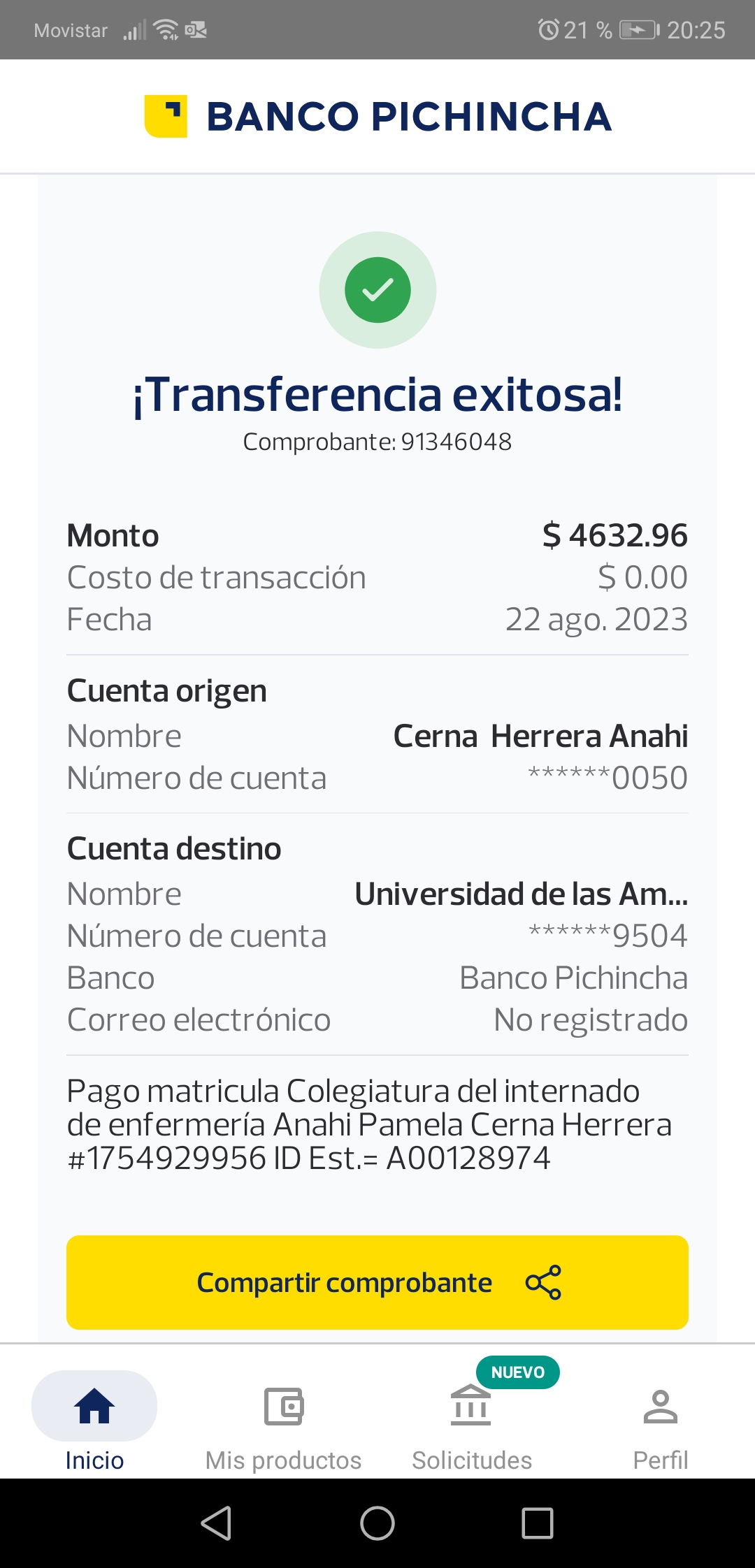The height and width of the screenshot is (1568, 755).
Task: Tap the system back button
Action: point(217,1523)
